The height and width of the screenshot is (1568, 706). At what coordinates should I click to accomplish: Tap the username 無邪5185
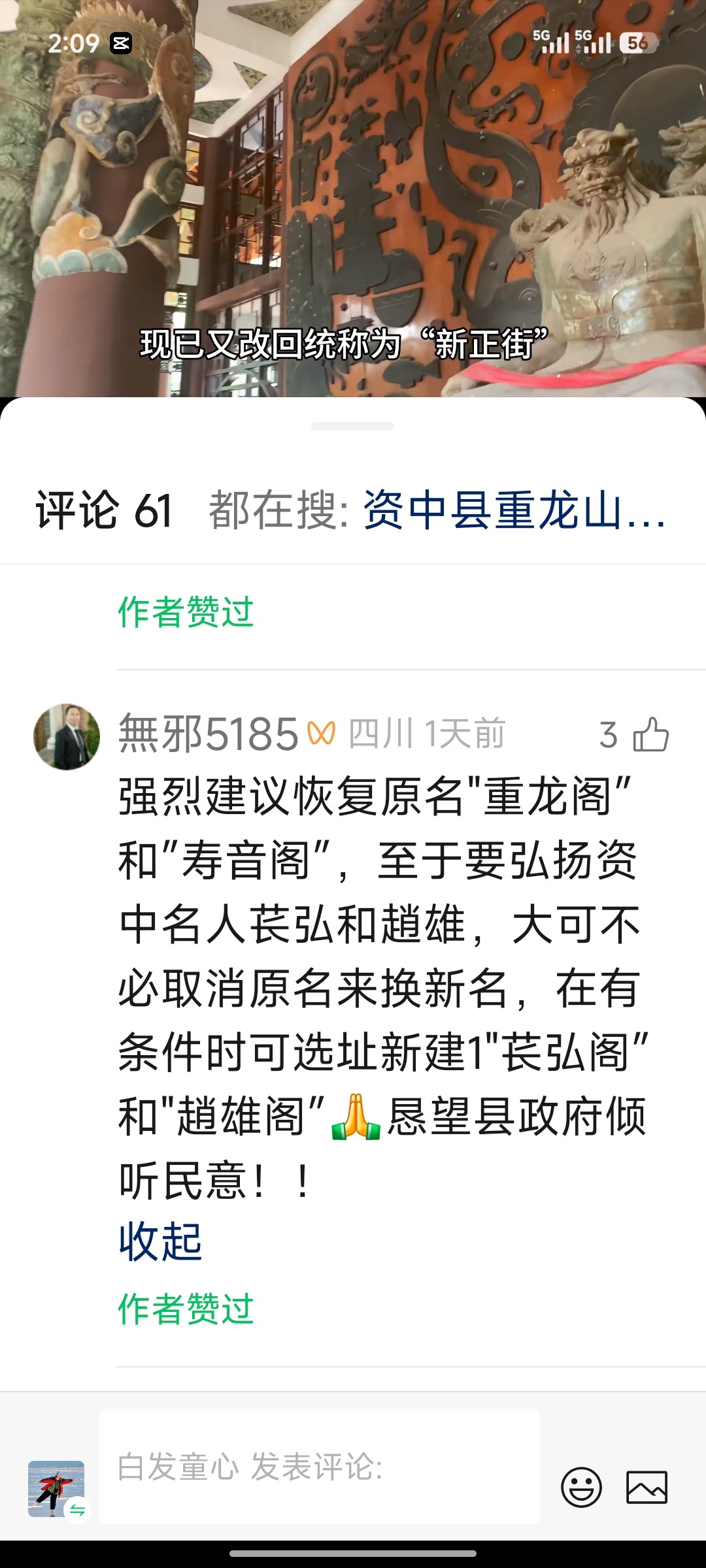tap(209, 733)
